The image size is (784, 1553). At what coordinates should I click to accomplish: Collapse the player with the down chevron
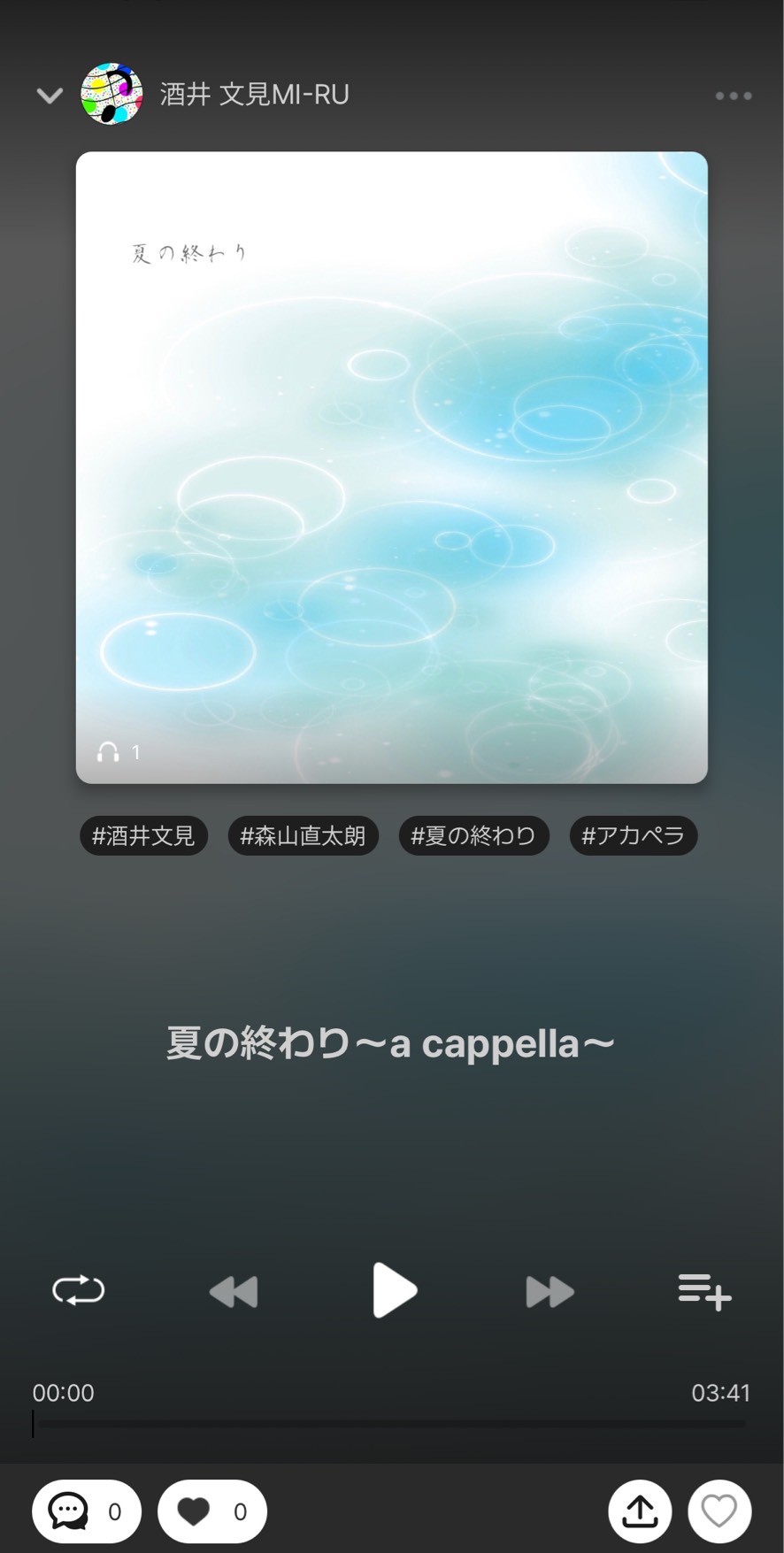point(50,95)
